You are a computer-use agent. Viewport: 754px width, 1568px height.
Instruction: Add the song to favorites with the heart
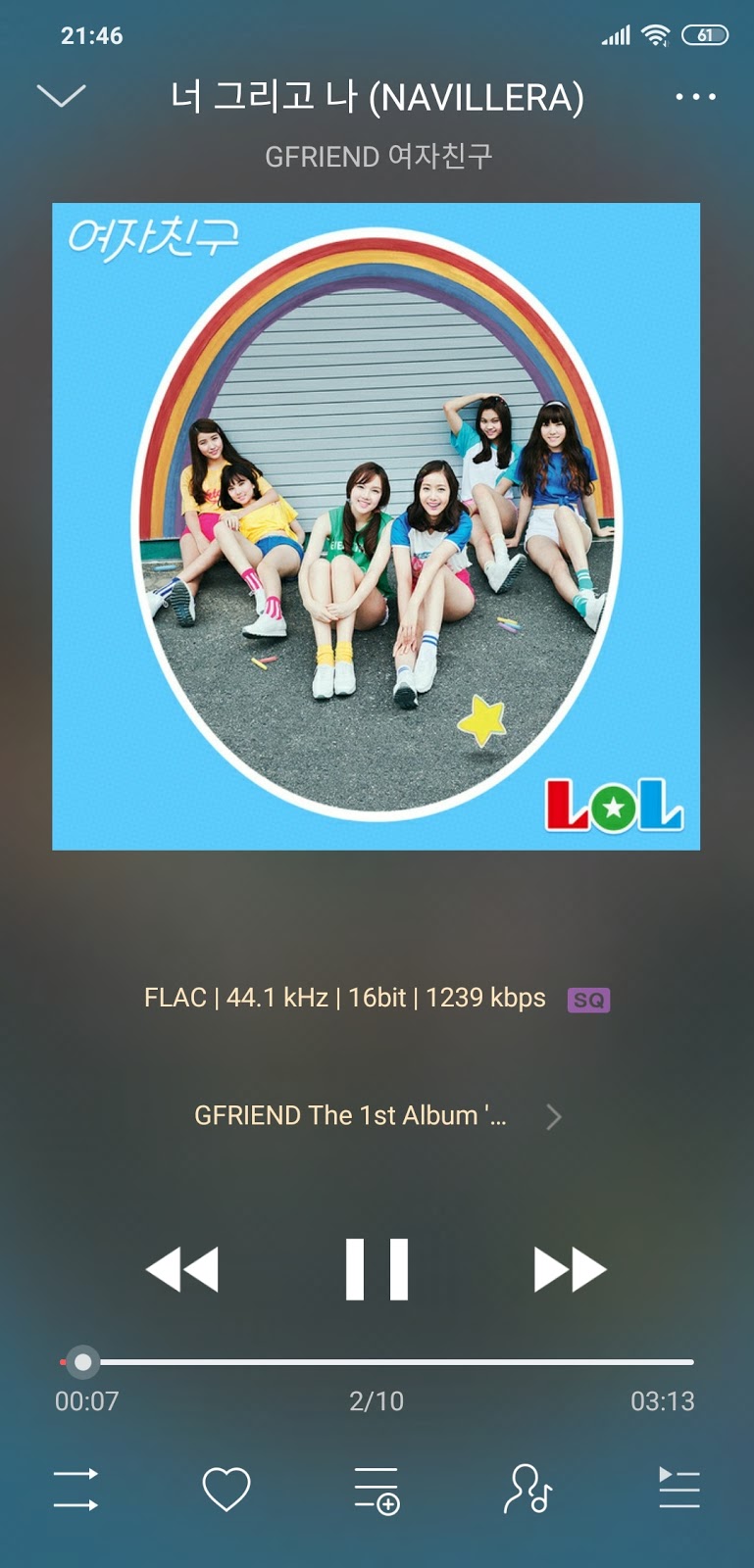pos(226,1490)
